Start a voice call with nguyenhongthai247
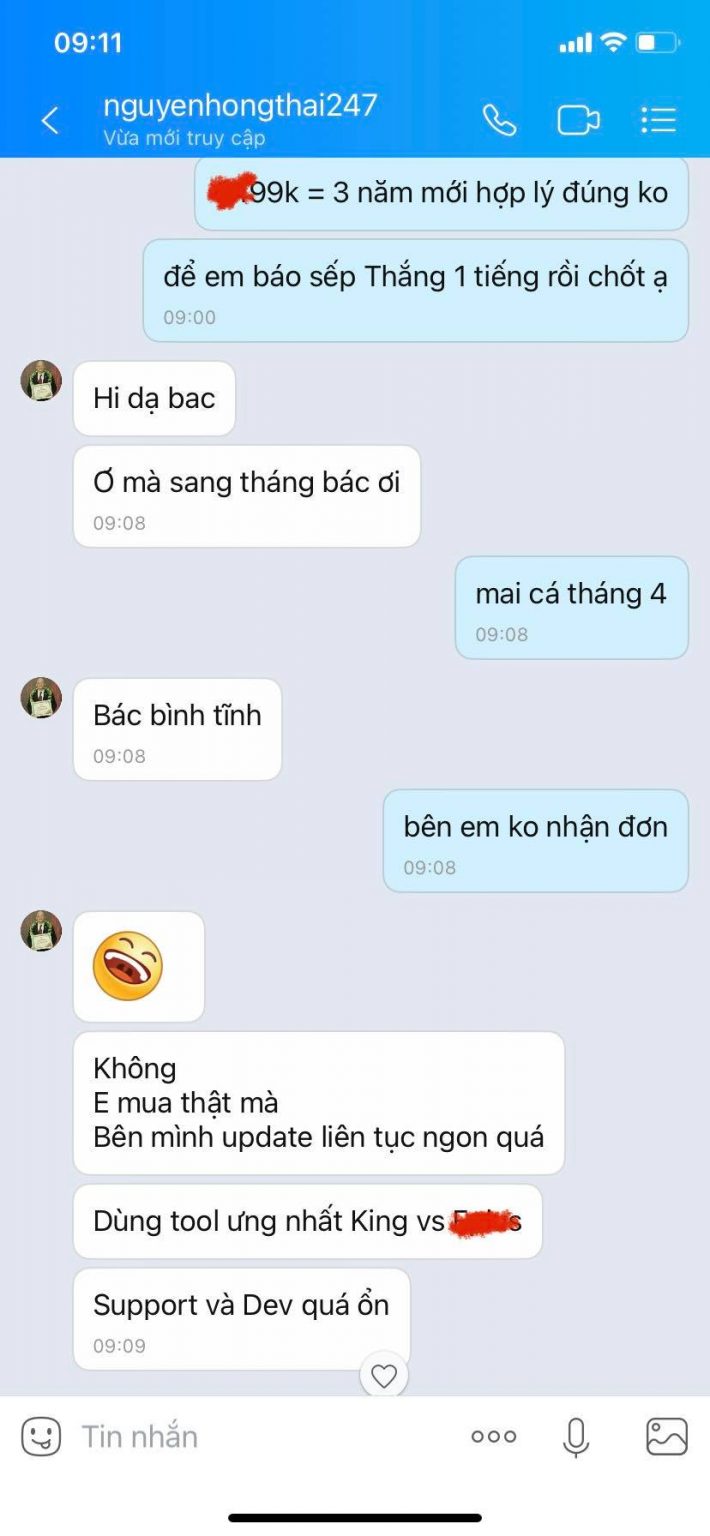Image resolution: width=710 pixels, height=1536 pixels. tap(499, 120)
